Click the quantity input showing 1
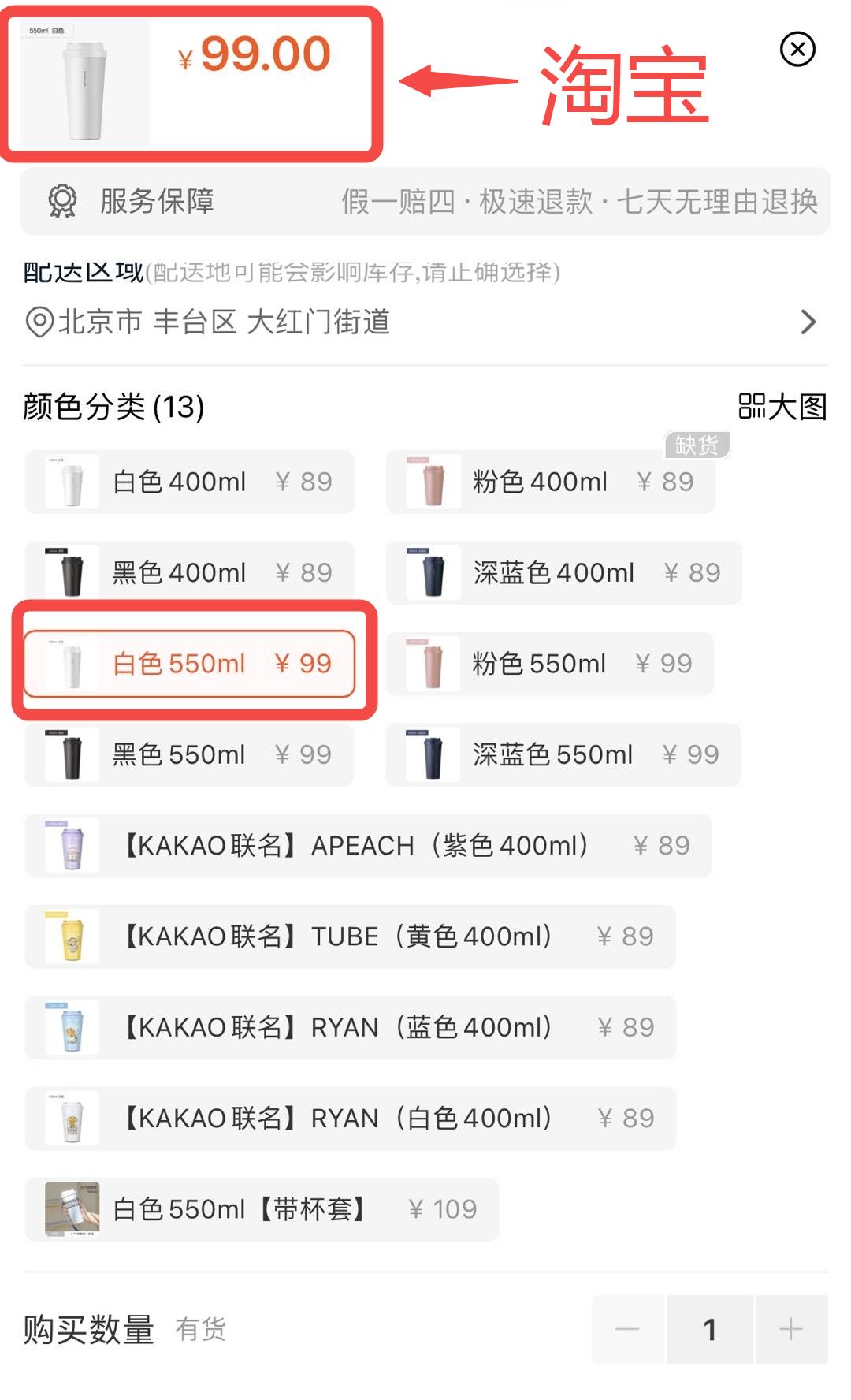 coord(708,1329)
